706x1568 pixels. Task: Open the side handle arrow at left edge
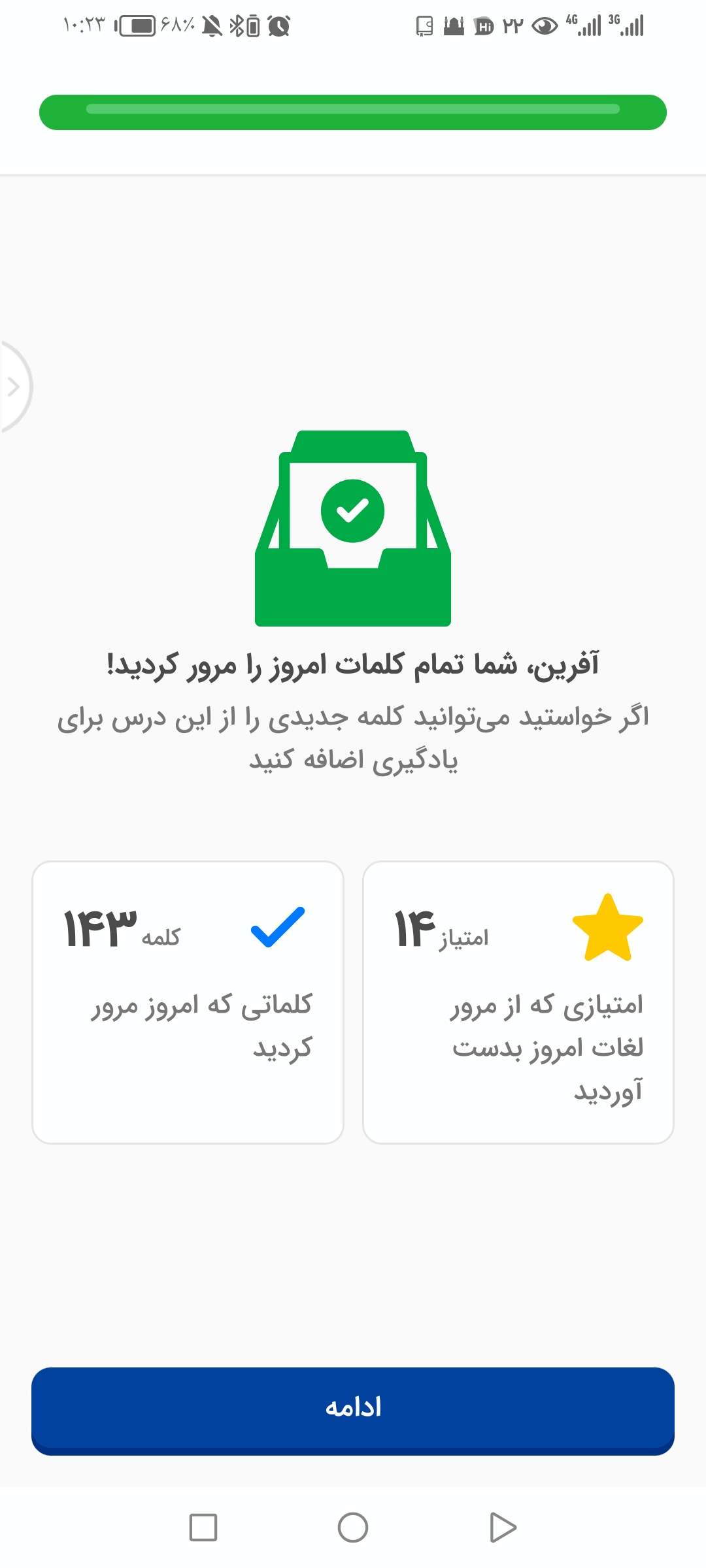point(14,387)
